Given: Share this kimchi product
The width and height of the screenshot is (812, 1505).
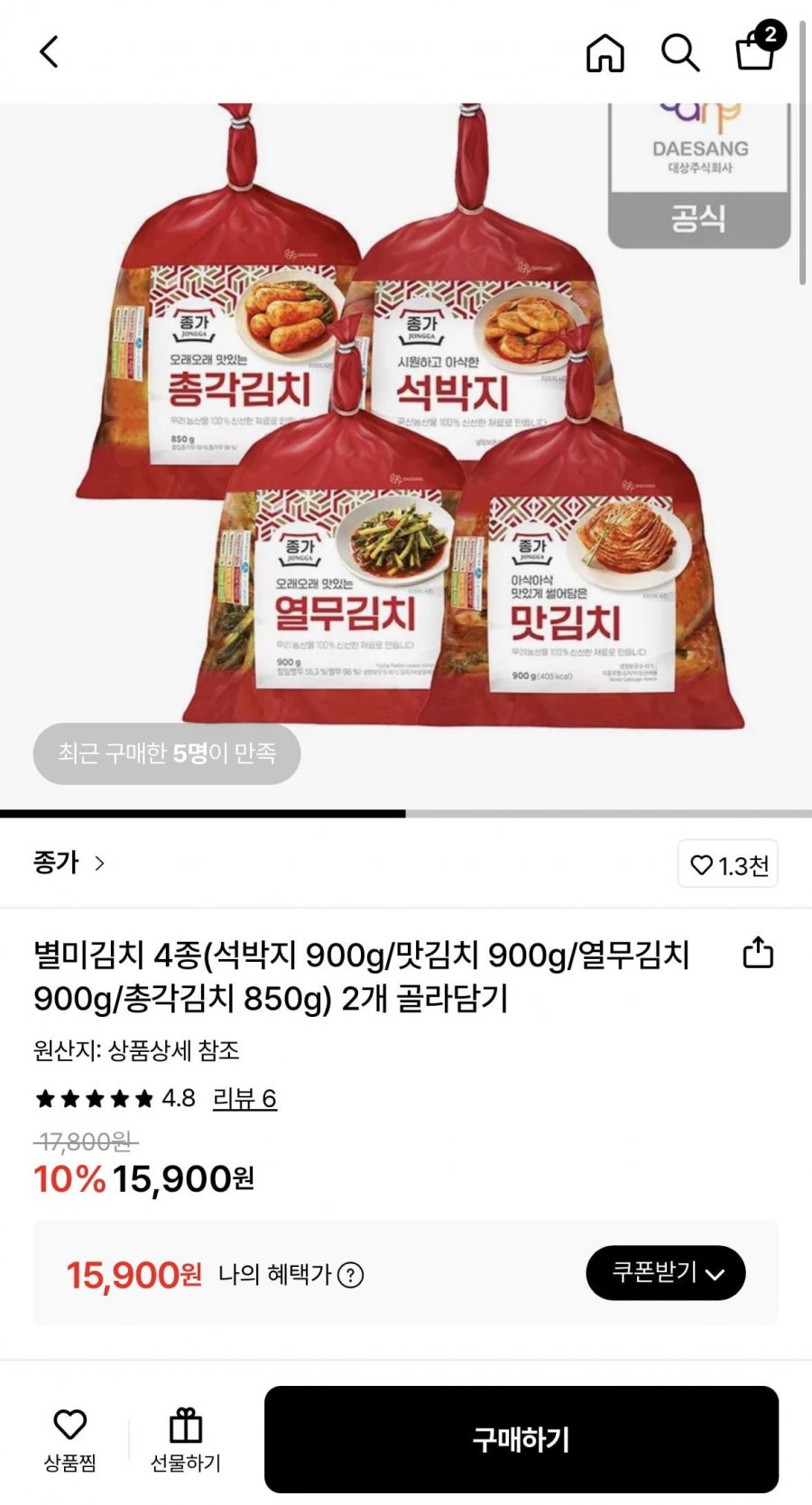Looking at the screenshot, I should tap(758, 953).
